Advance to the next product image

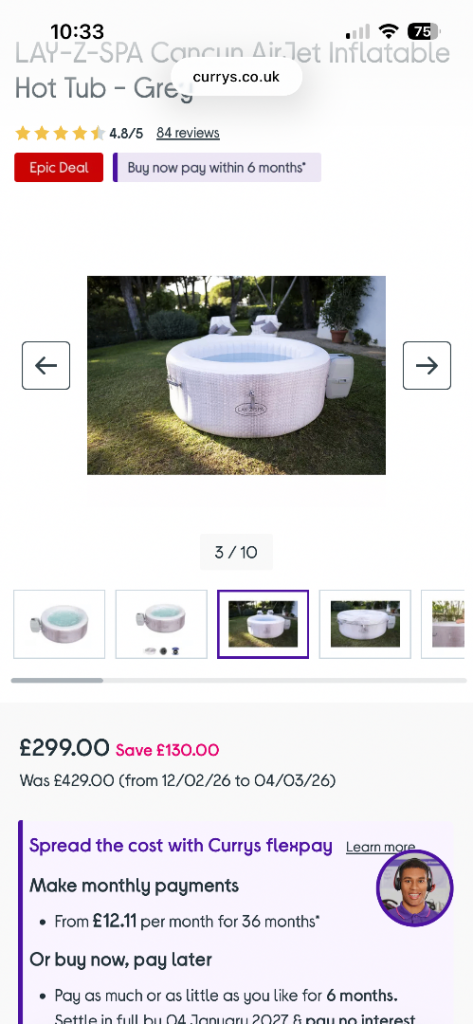point(427,366)
